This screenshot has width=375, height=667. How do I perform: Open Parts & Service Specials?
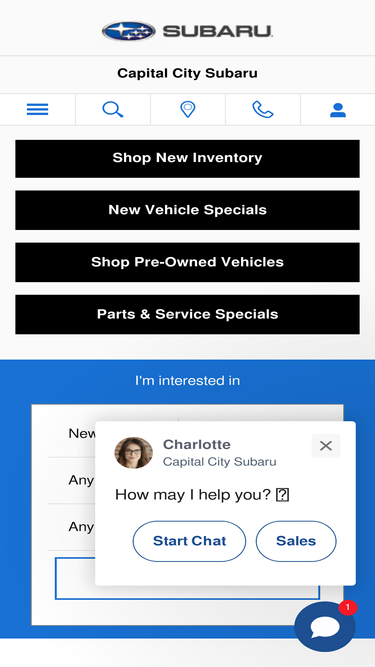coord(188,314)
